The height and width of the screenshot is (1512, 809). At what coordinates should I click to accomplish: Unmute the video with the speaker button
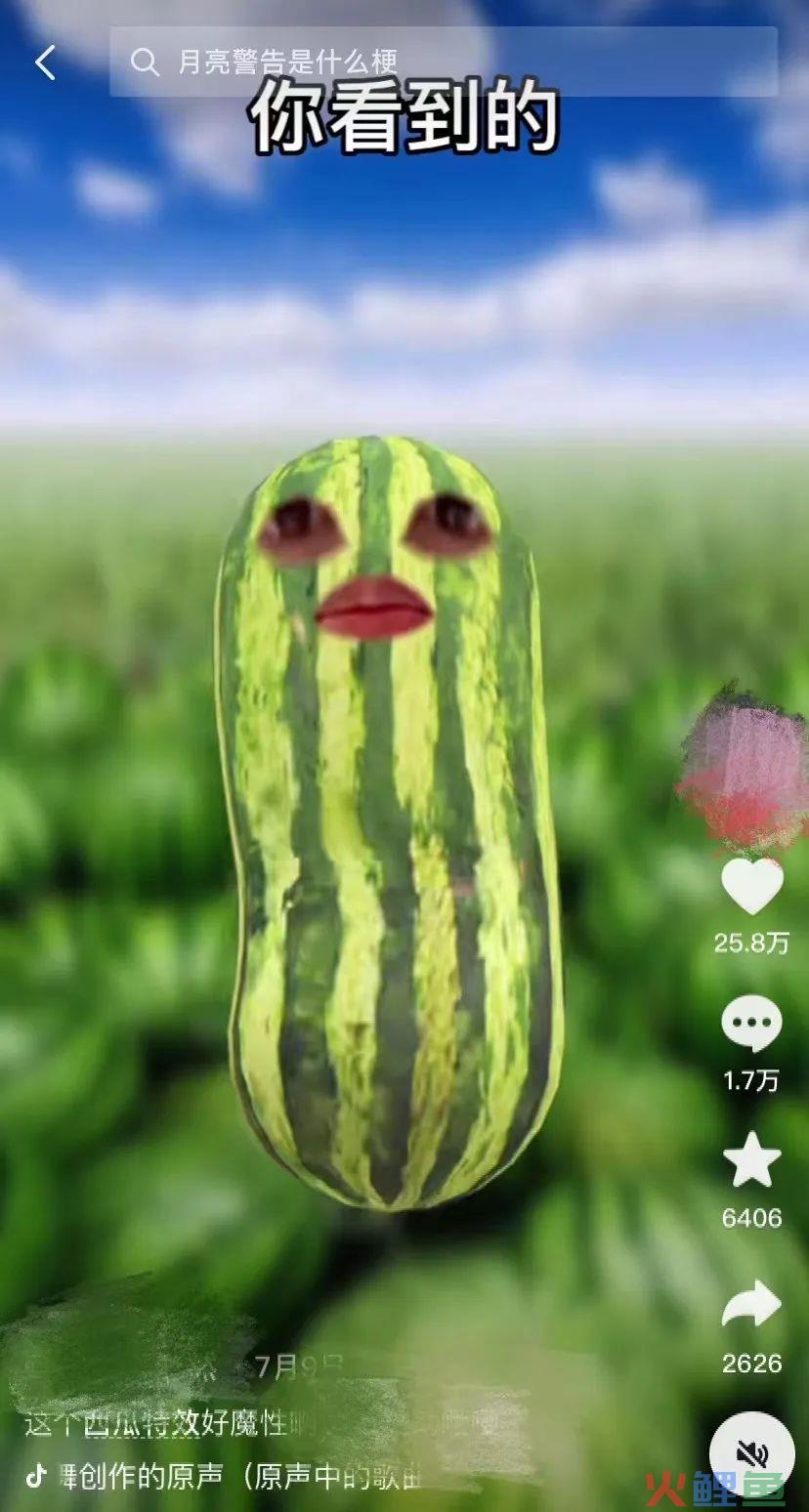coord(751,1455)
